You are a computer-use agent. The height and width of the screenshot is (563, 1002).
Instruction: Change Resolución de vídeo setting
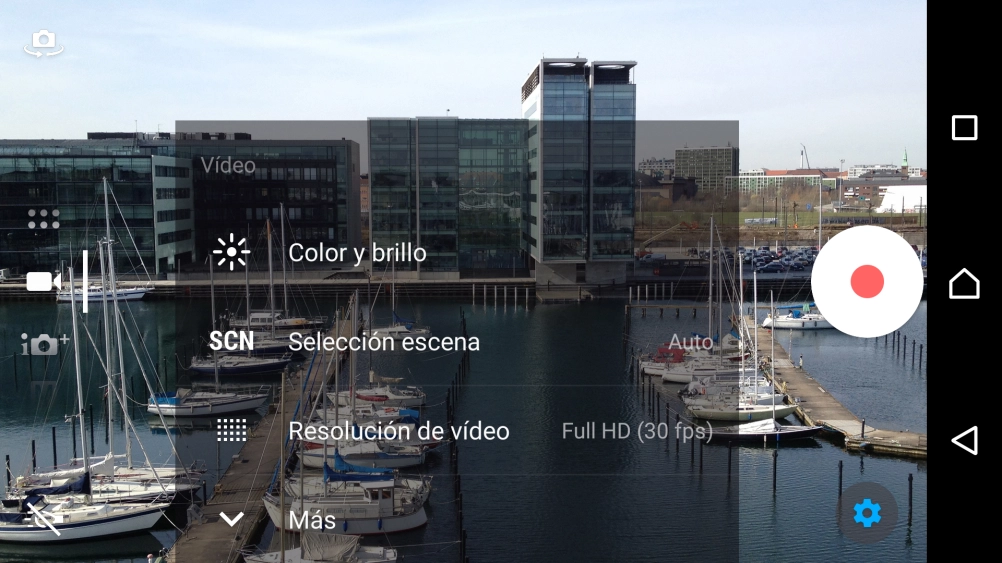point(399,431)
